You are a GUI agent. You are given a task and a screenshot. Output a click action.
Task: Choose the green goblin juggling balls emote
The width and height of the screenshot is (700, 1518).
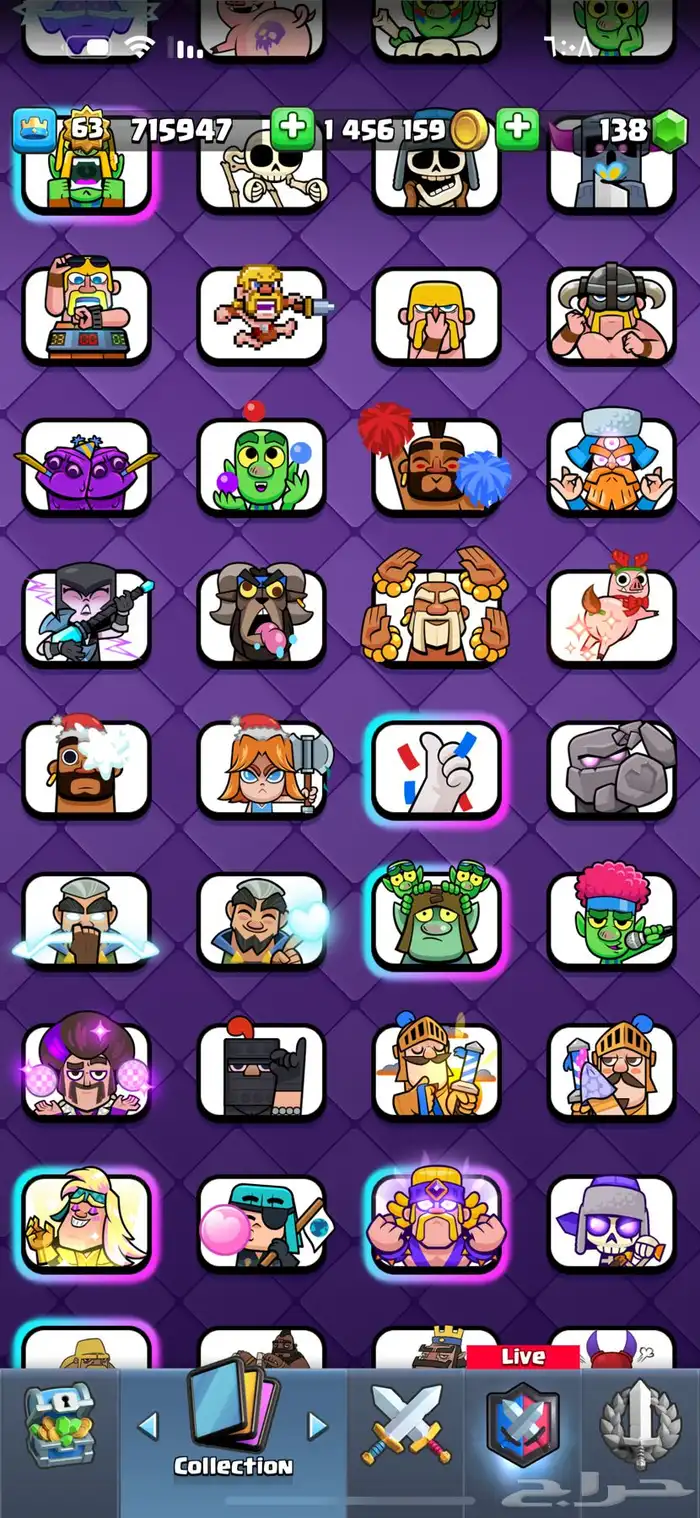click(261, 466)
